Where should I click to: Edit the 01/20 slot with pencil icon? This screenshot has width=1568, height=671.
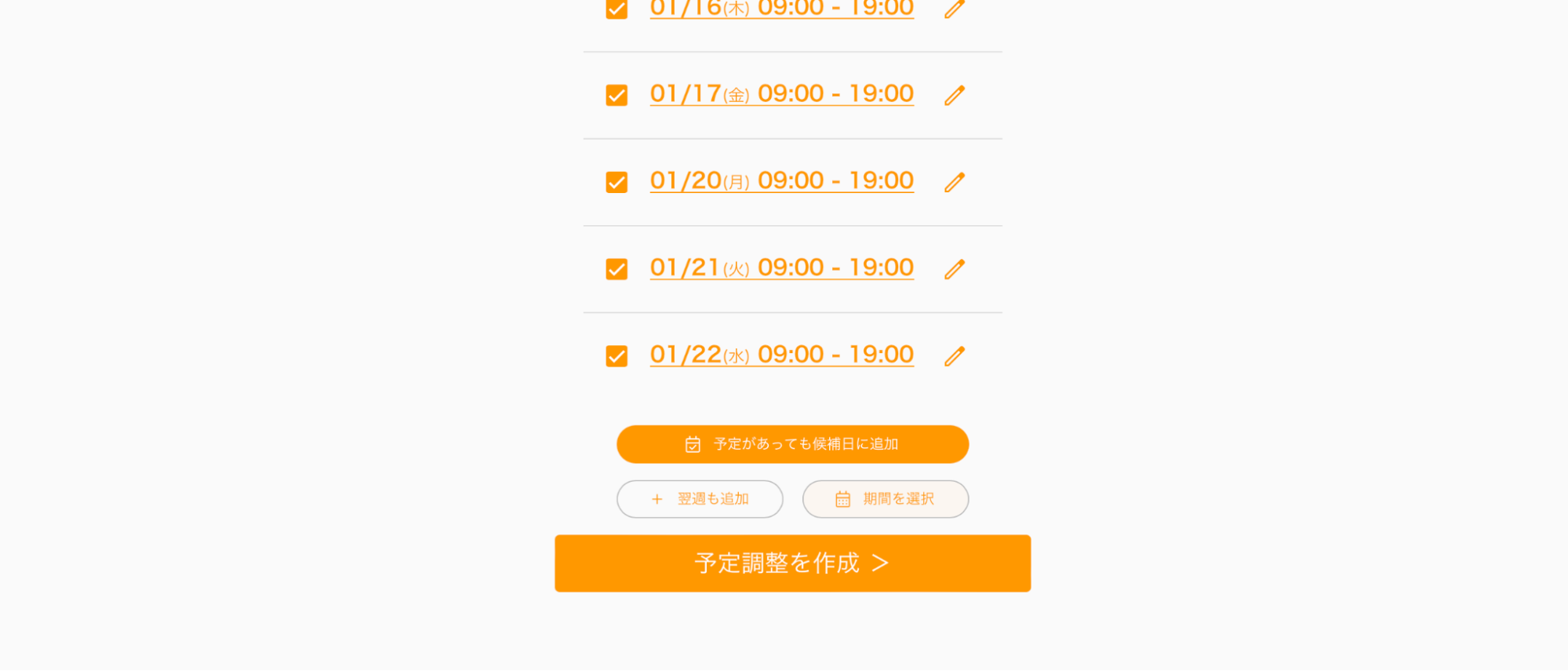955,183
